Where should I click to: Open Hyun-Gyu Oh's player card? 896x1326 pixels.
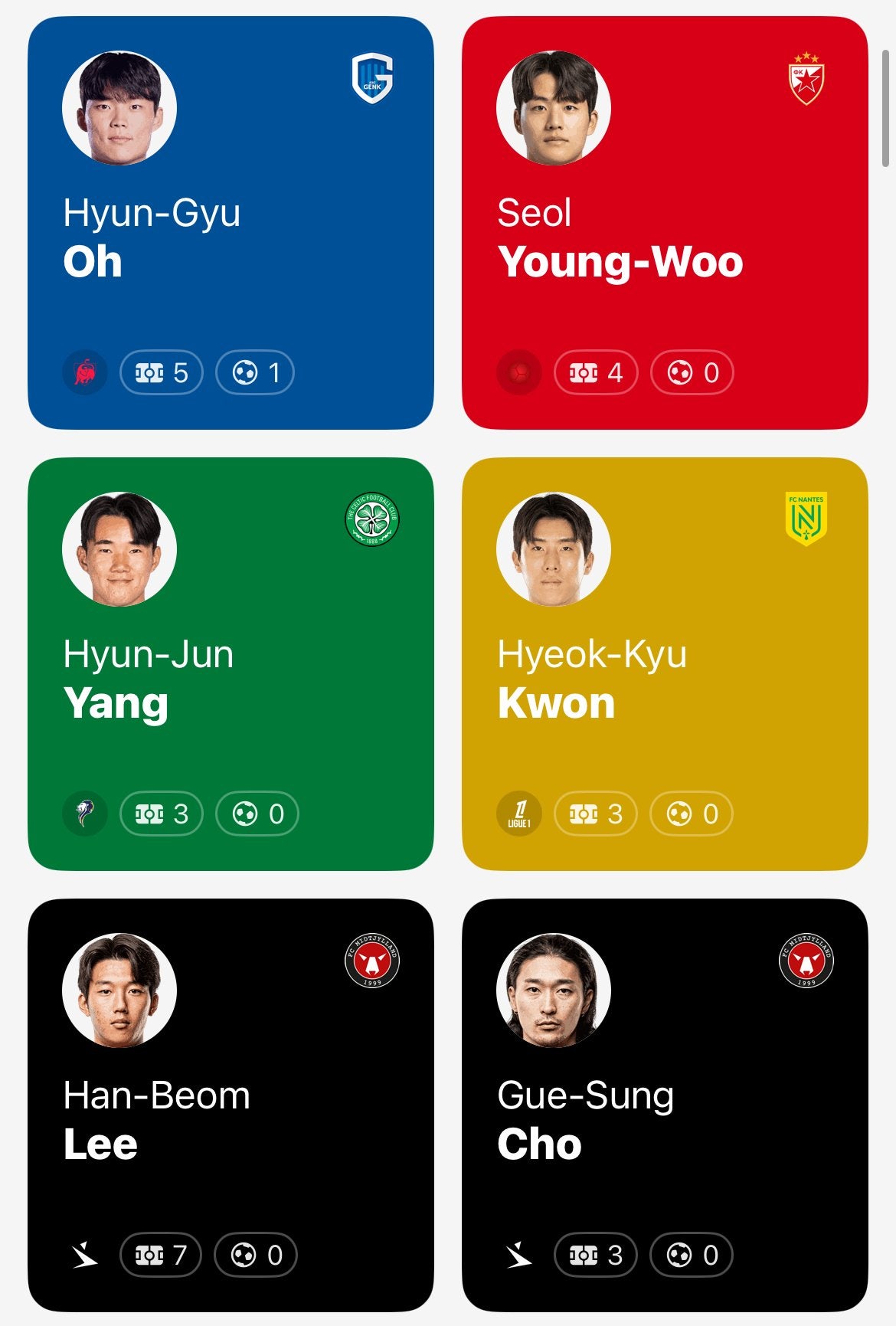click(x=230, y=222)
